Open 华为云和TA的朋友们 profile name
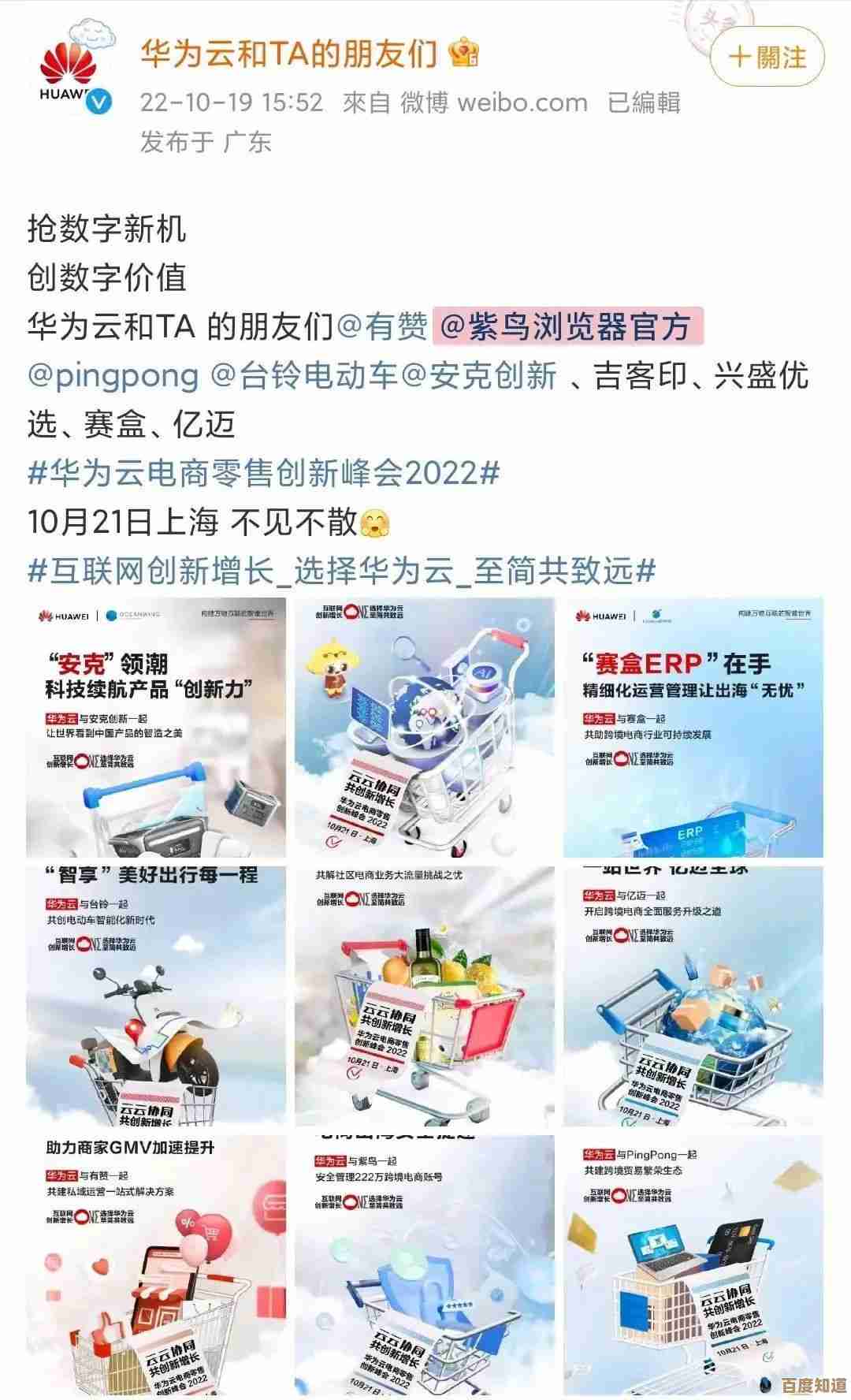The image size is (851, 1400). [x=288, y=54]
